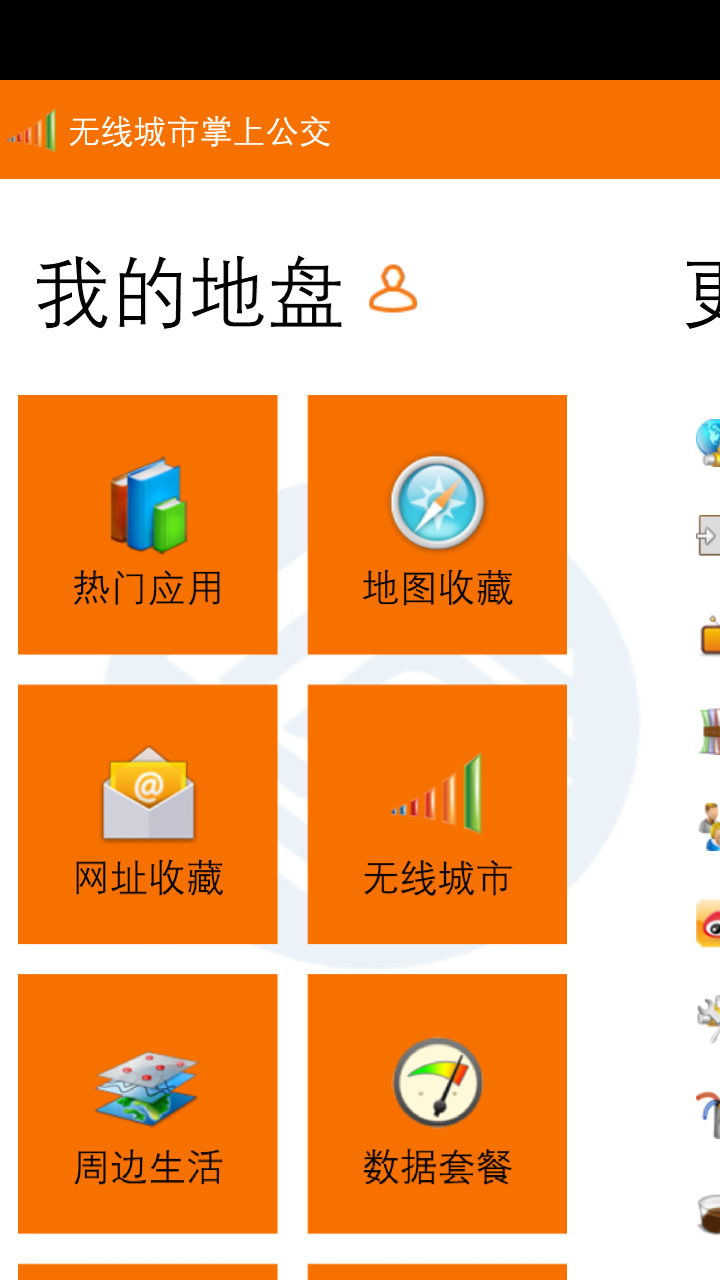This screenshot has height=1280, width=720.
Task: Open the 地图收藏 tile
Action: point(437,525)
